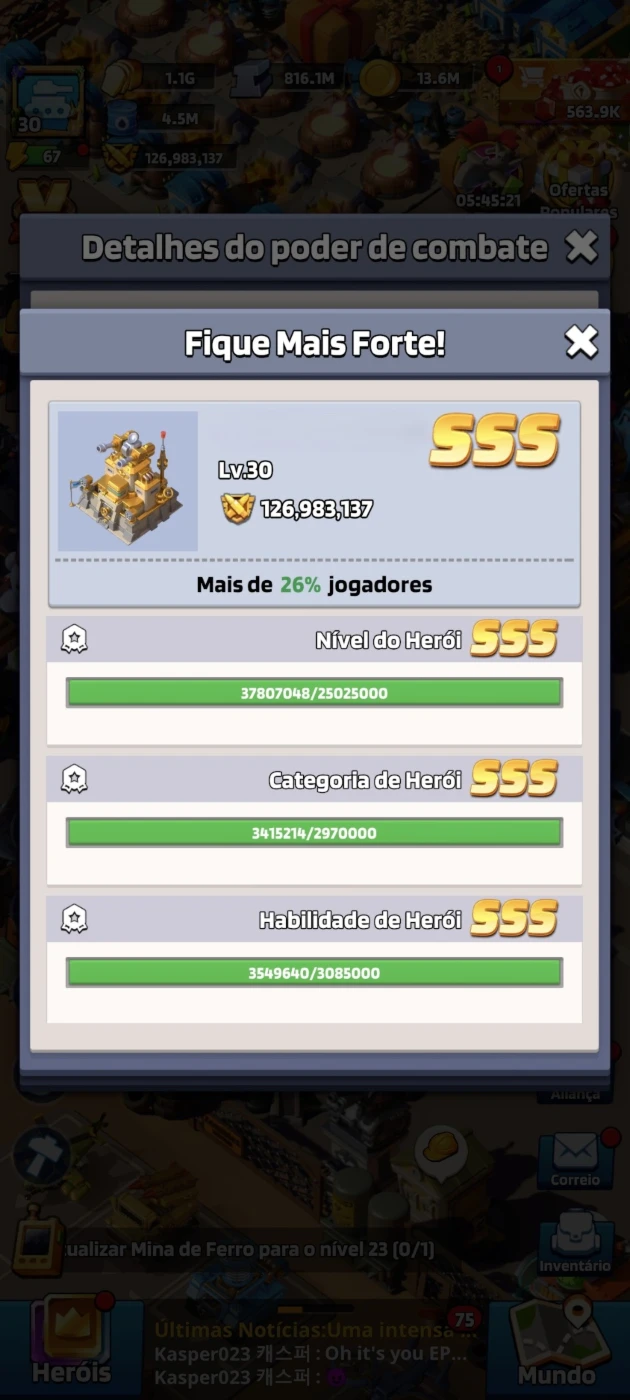
Task: Close the Fique Mais Forte dialog
Action: point(581,342)
